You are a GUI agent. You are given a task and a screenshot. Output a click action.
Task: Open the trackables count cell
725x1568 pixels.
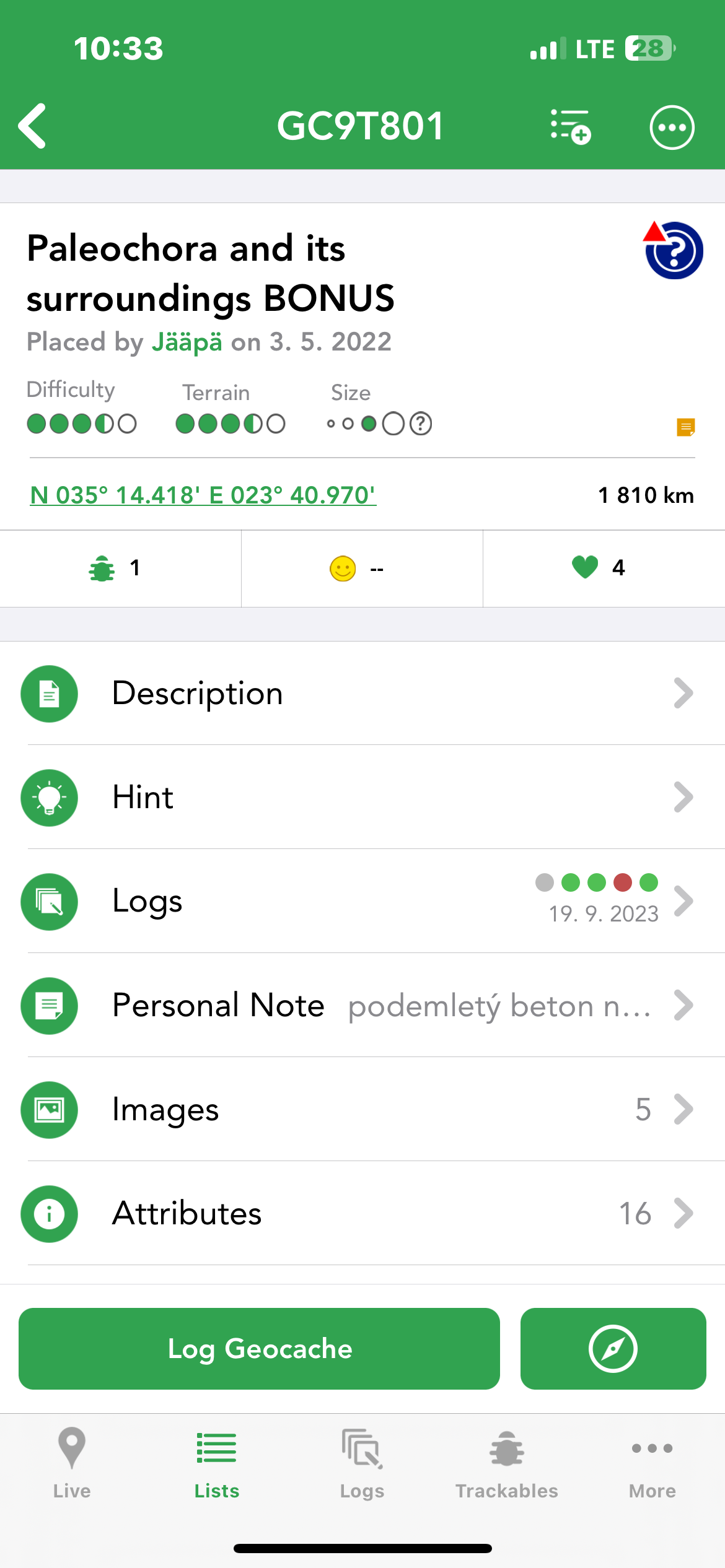point(120,568)
